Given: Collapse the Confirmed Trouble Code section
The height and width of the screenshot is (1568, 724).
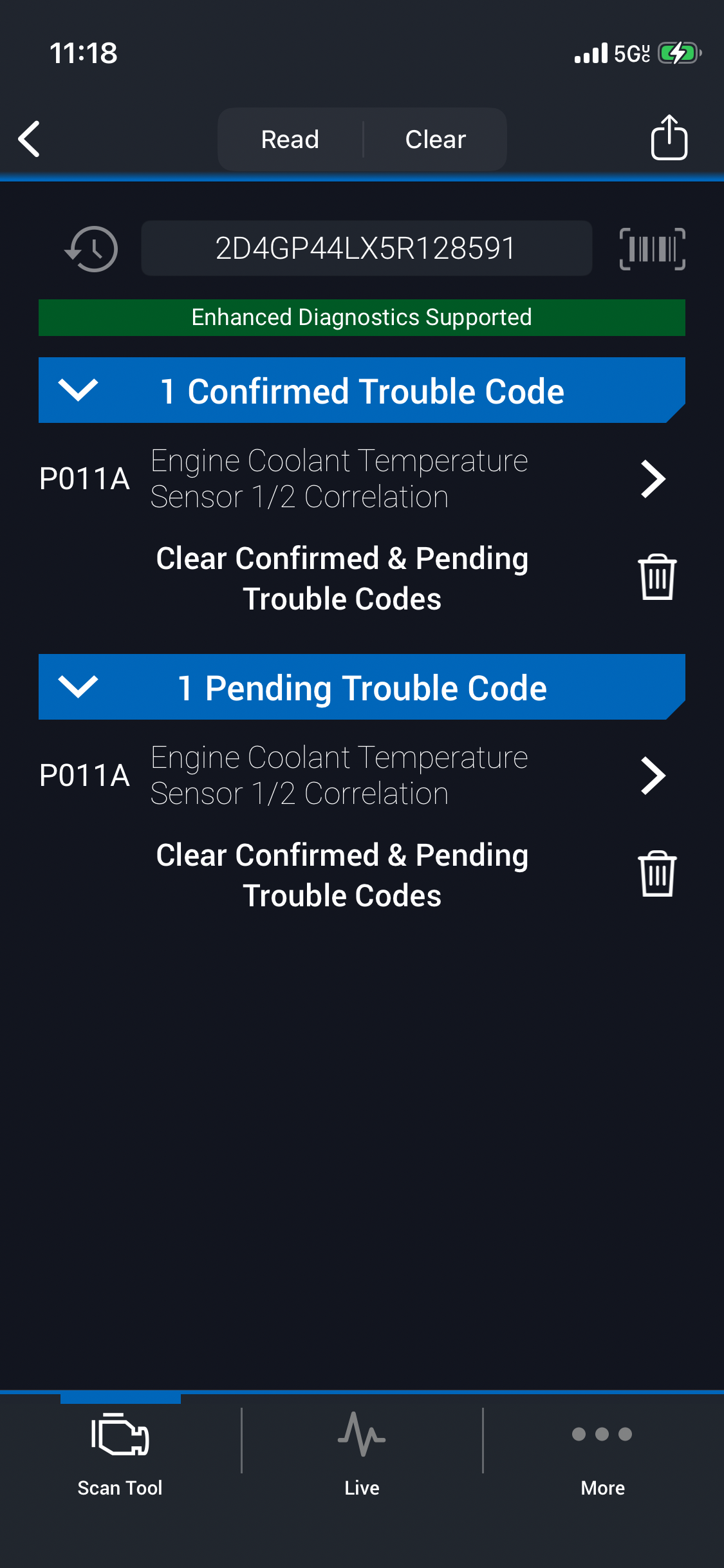Looking at the screenshot, I should (x=78, y=390).
